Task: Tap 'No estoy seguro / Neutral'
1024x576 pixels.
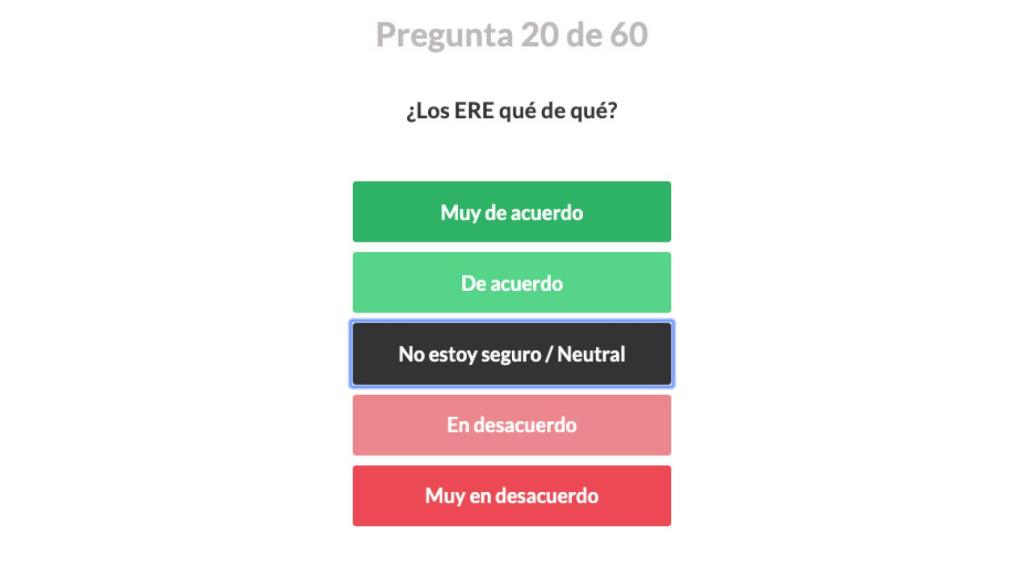Action: click(x=511, y=354)
